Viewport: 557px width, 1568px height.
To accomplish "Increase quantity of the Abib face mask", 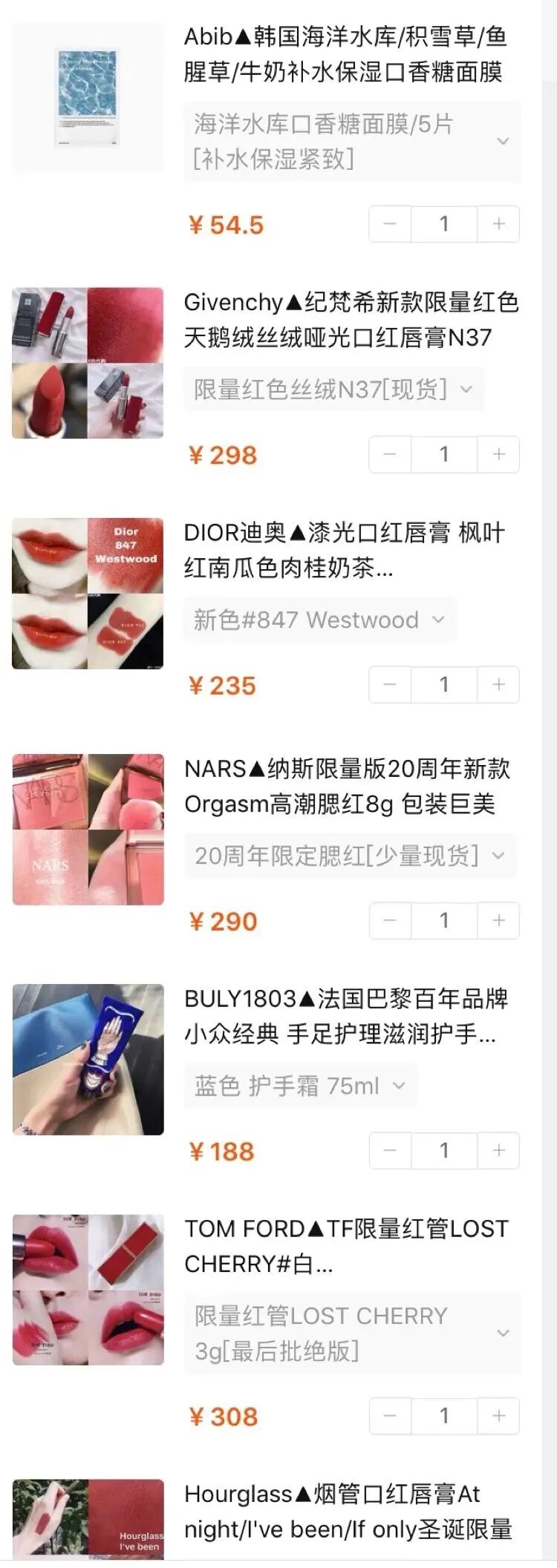I will [x=498, y=223].
